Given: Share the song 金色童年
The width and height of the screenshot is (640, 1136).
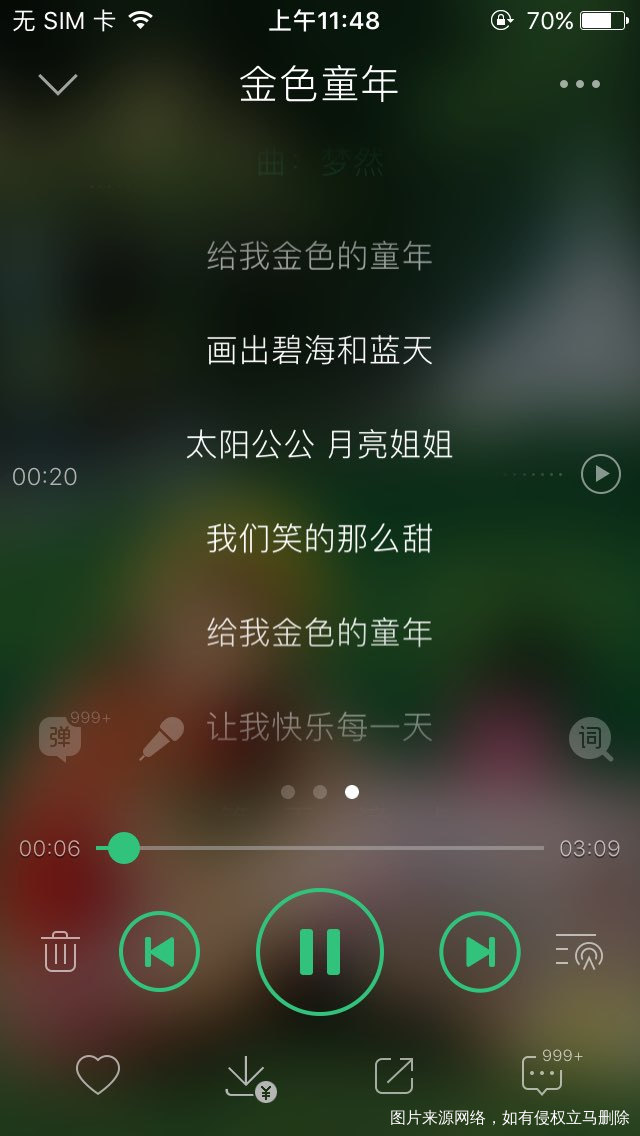Looking at the screenshot, I should pos(393,1076).
